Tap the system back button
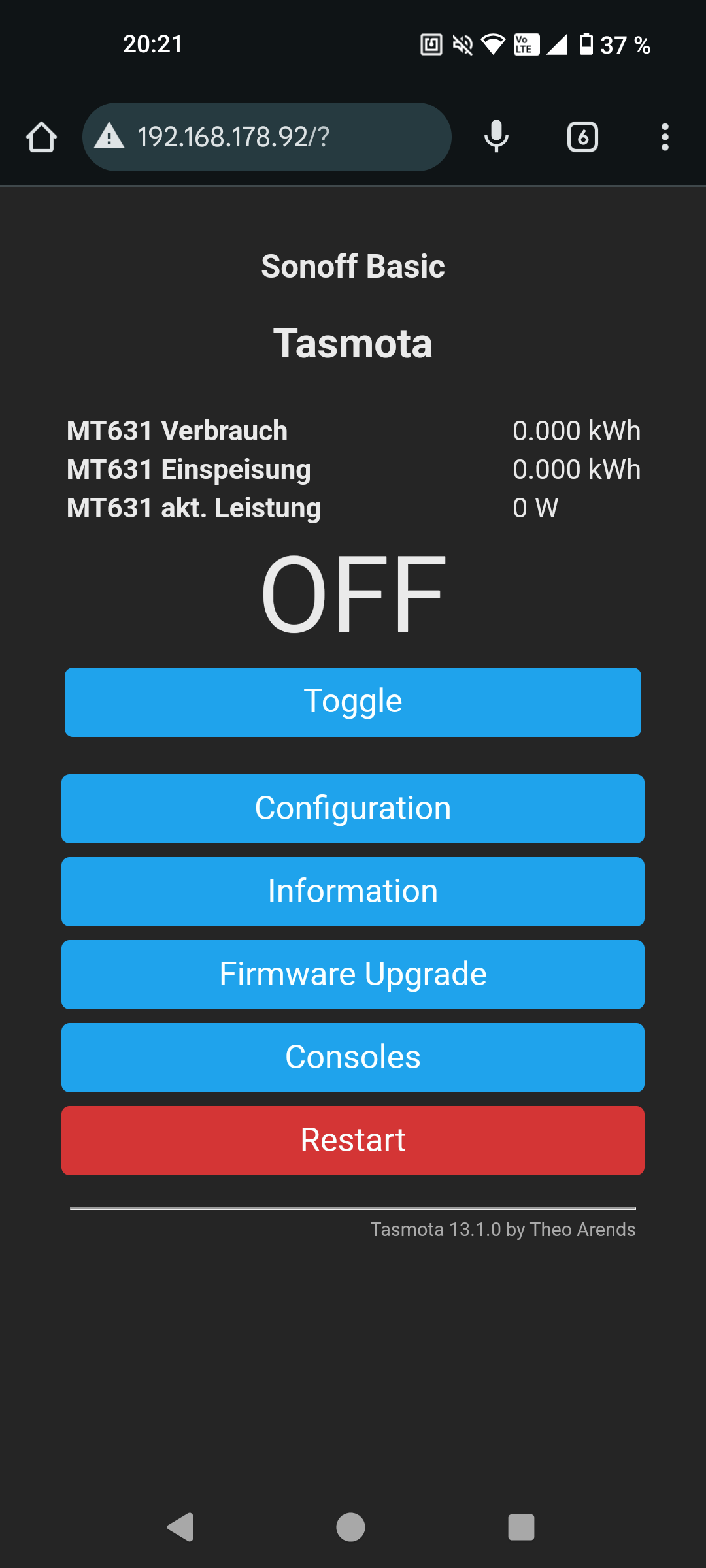706x1568 pixels. [180, 1527]
